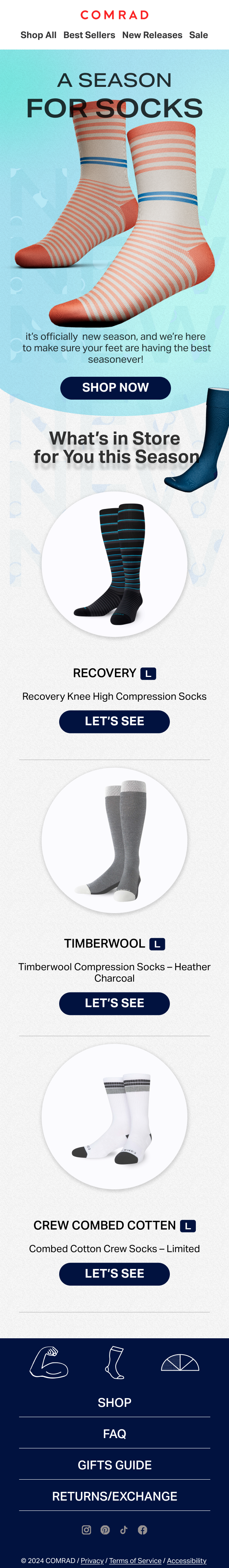This screenshot has height=1568, width=229.
Task: Open RETURNS/EXCHANGE in the footer
Action: (114, 1496)
